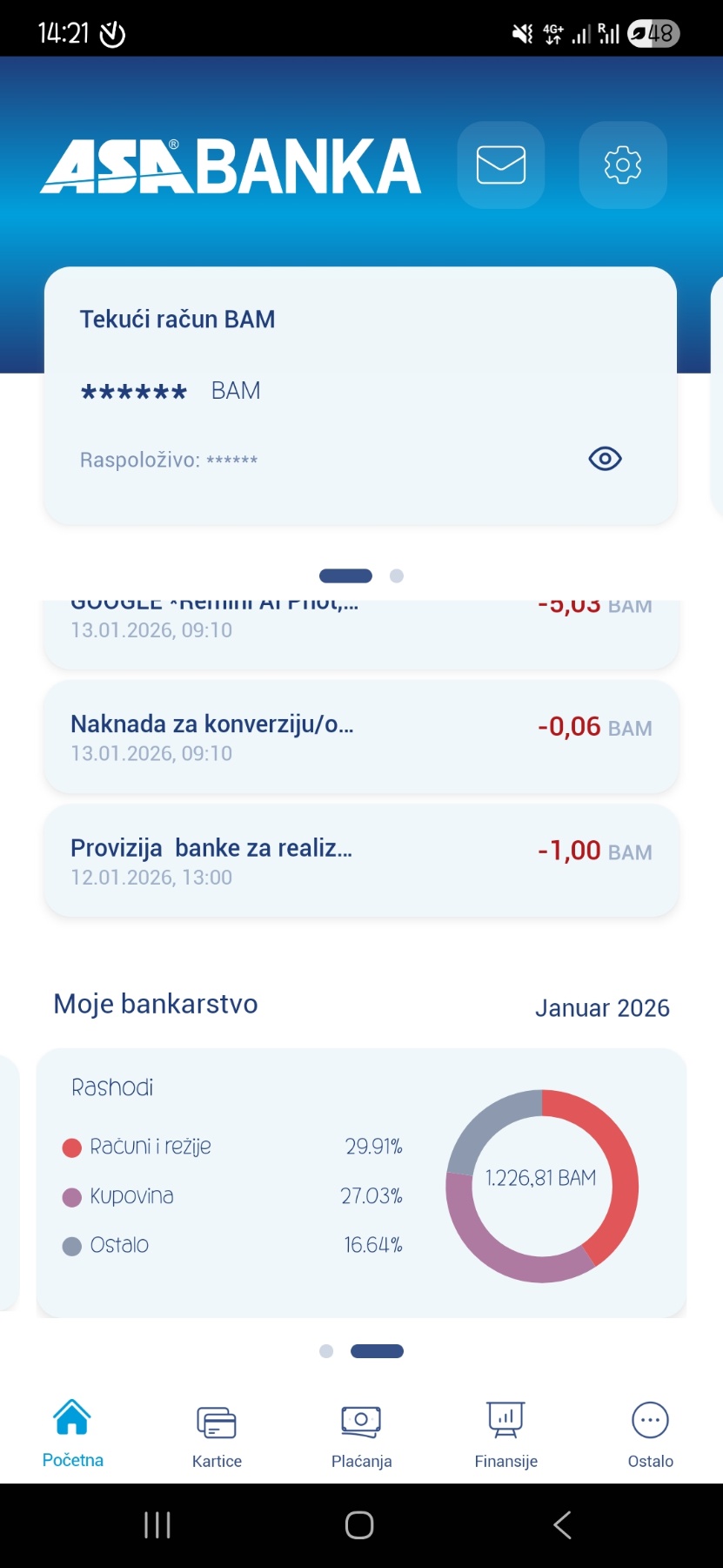Open the GOOGLE Remini transaction row
723x1568 pixels.
pos(360,629)
